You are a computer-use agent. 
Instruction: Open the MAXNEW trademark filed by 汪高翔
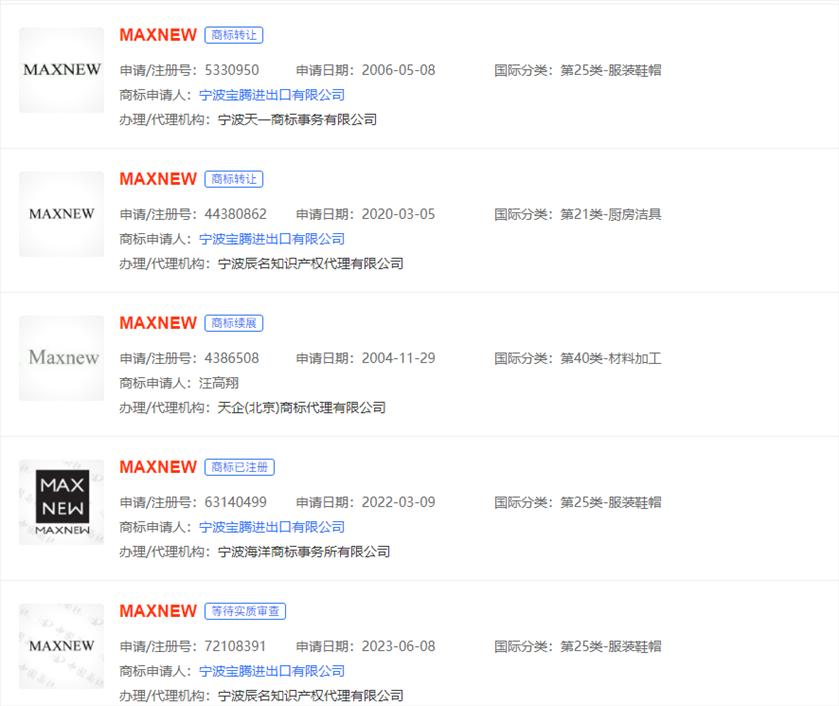pyautogui.click(x=158, y=323)
